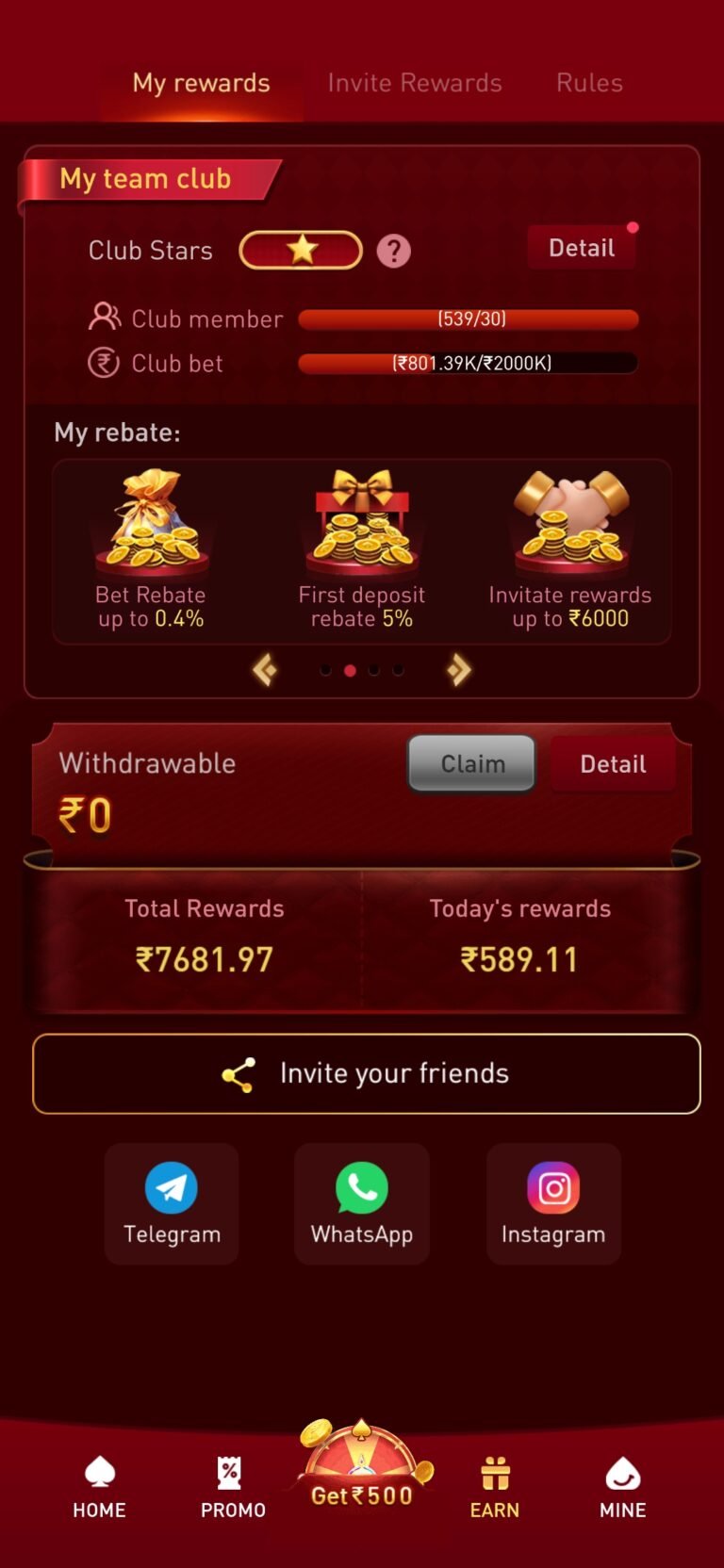This screenshot has height=1568, width=724.
Task: Open the MINE tab
Action: pyautogui.click(x=622, y=1488)
